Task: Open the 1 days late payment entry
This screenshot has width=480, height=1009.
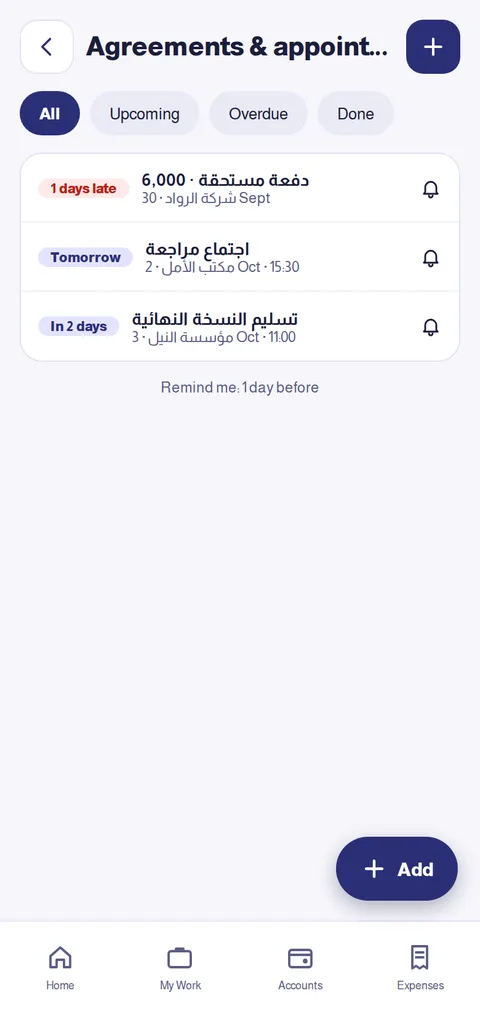Action: 240,189
